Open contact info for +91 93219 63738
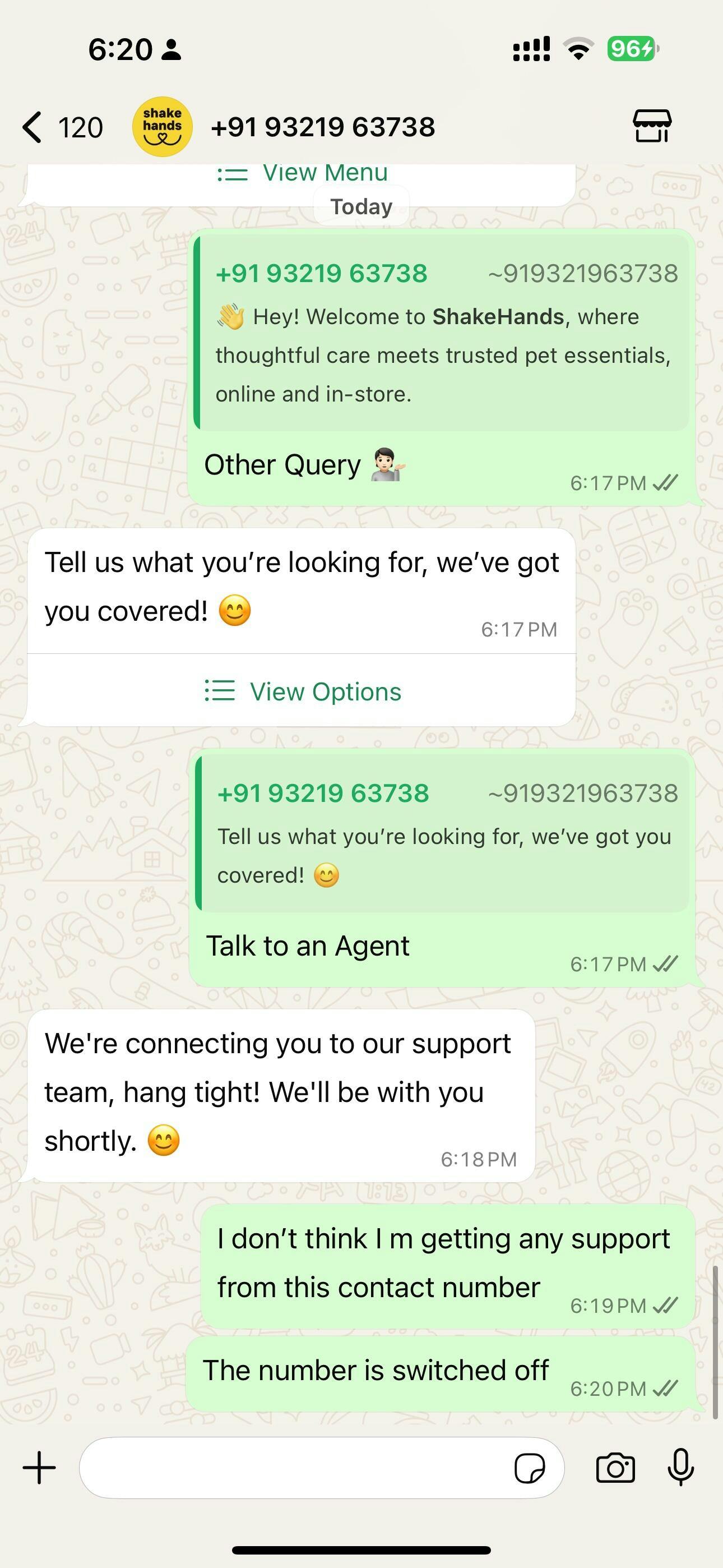723x1568 pixels. coord(323,127)
